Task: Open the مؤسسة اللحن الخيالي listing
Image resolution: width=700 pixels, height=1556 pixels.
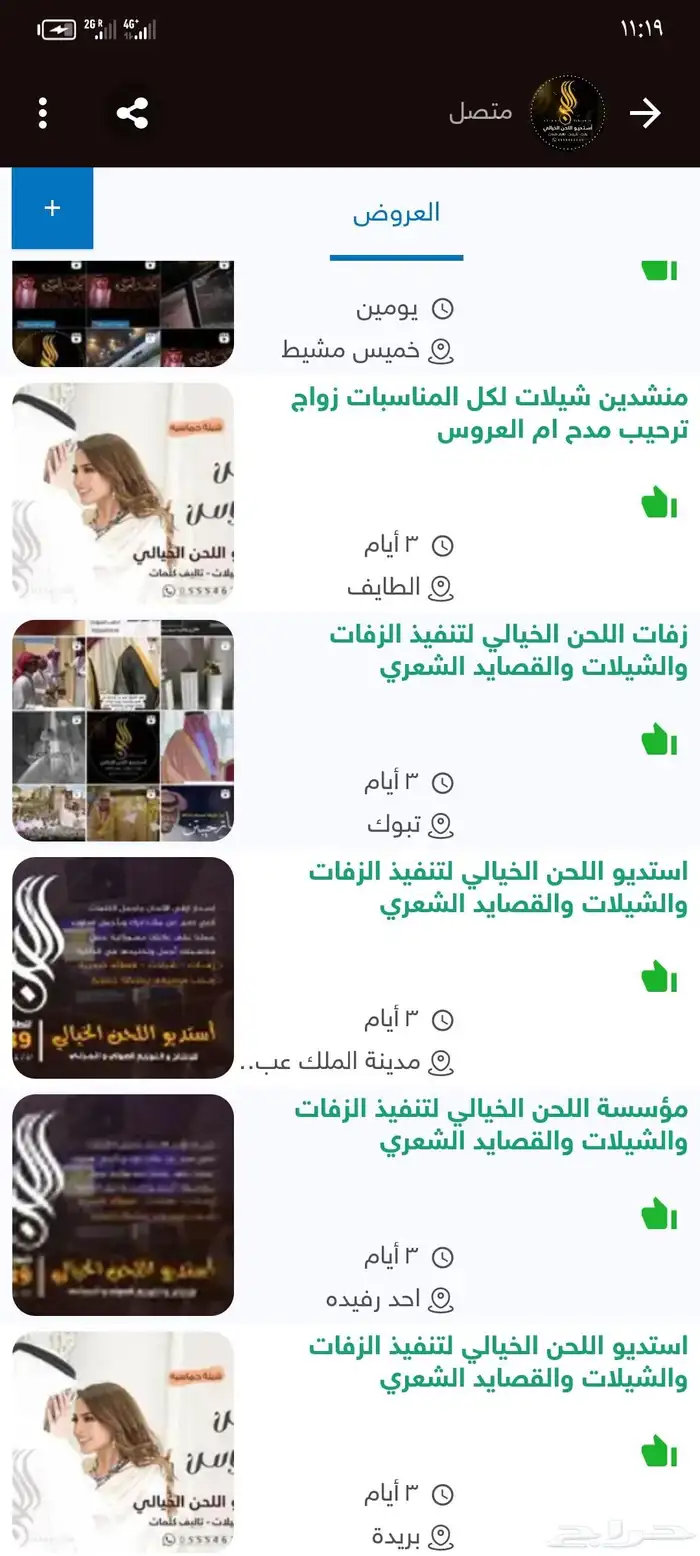Action: 491,1125
